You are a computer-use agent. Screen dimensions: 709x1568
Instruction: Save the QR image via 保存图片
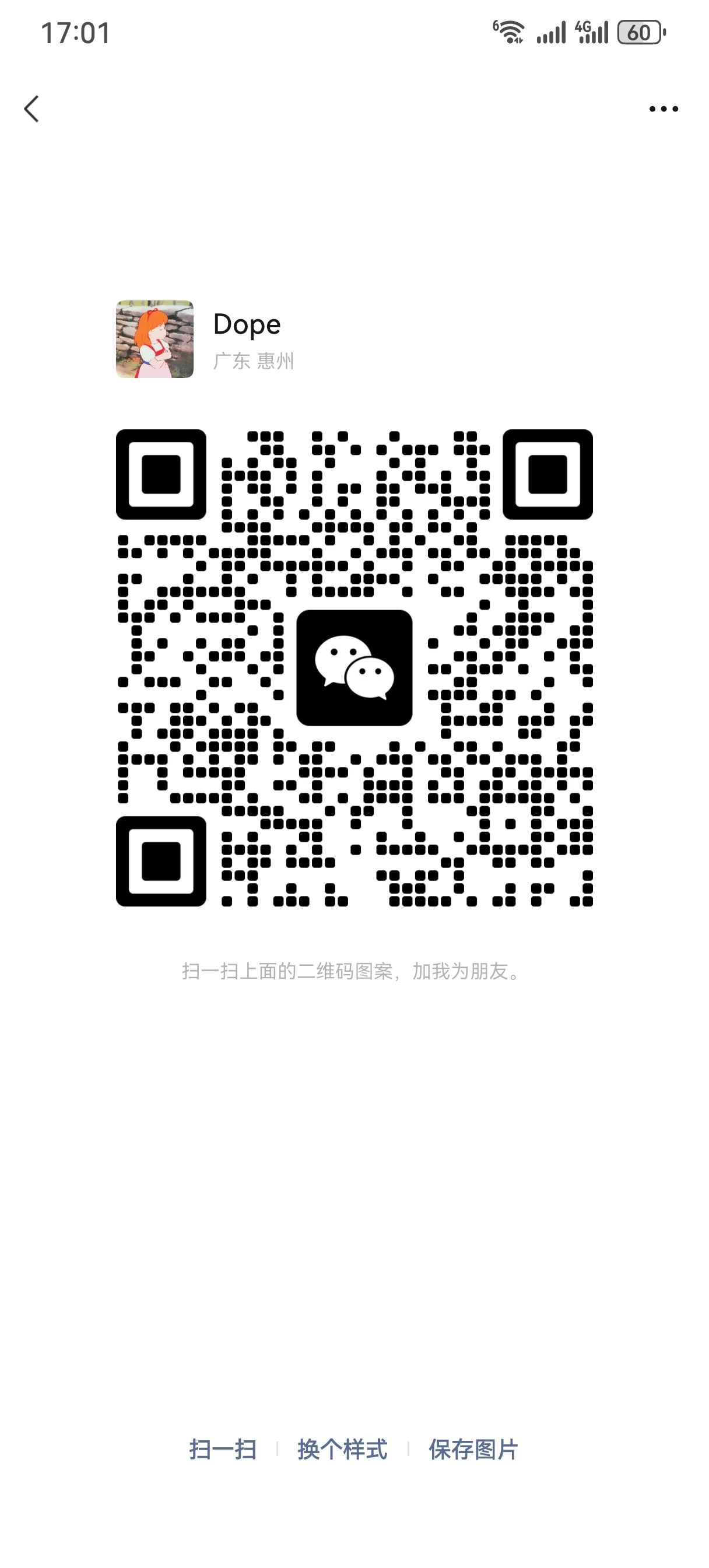473,1450
